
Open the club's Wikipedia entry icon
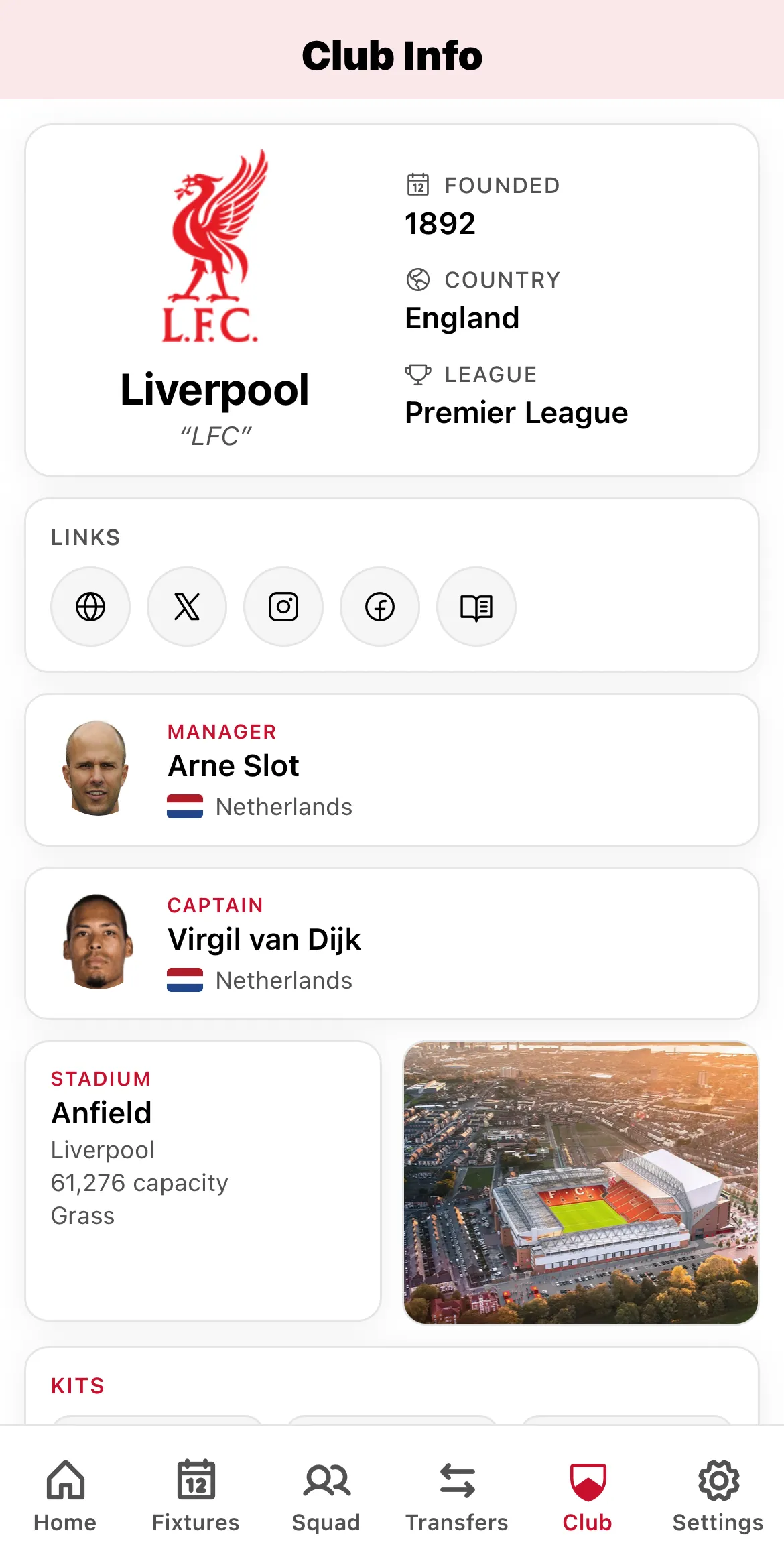pos(476,607)
